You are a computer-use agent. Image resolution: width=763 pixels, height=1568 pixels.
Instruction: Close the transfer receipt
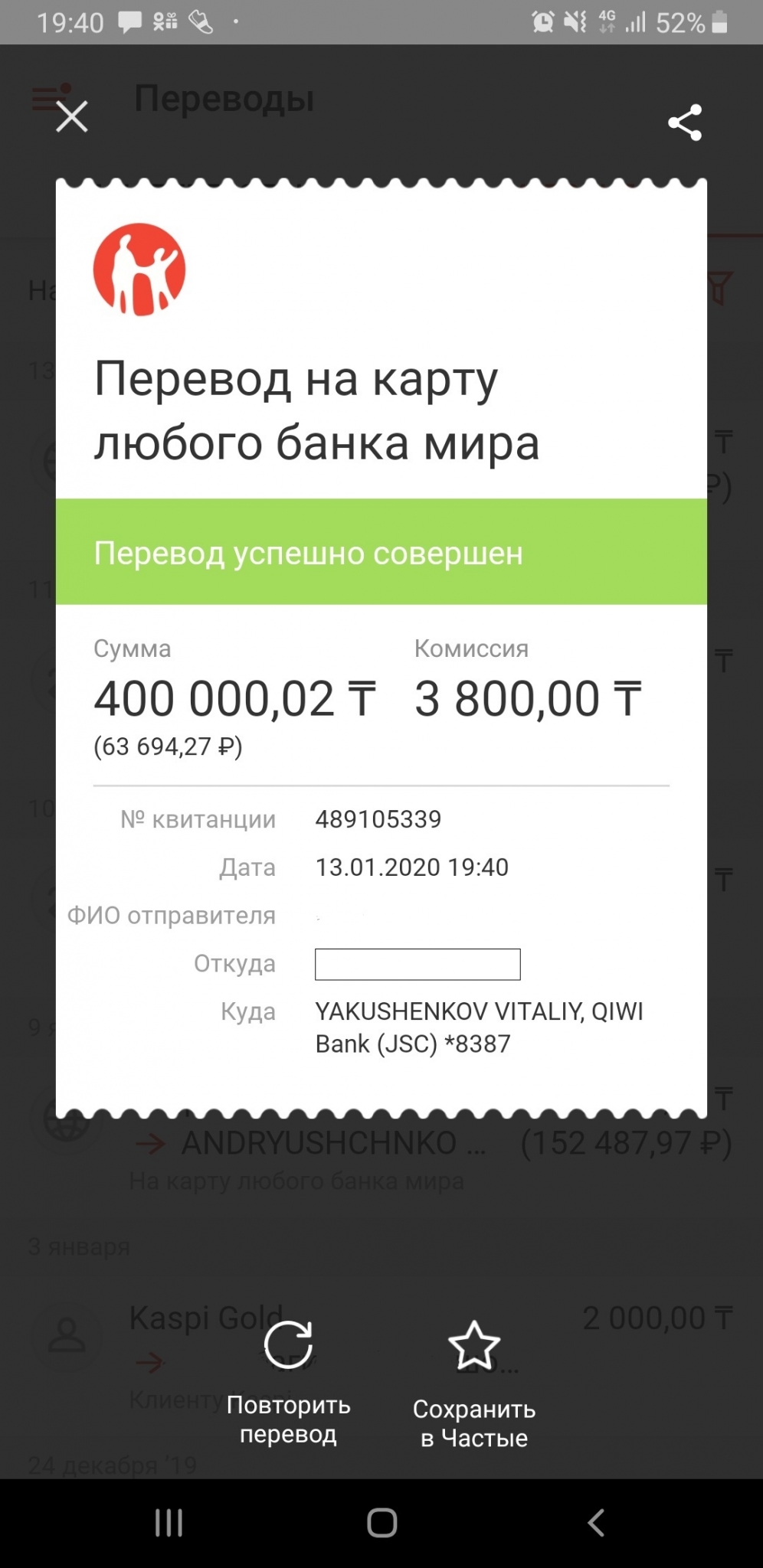click(x=72, y=117)
